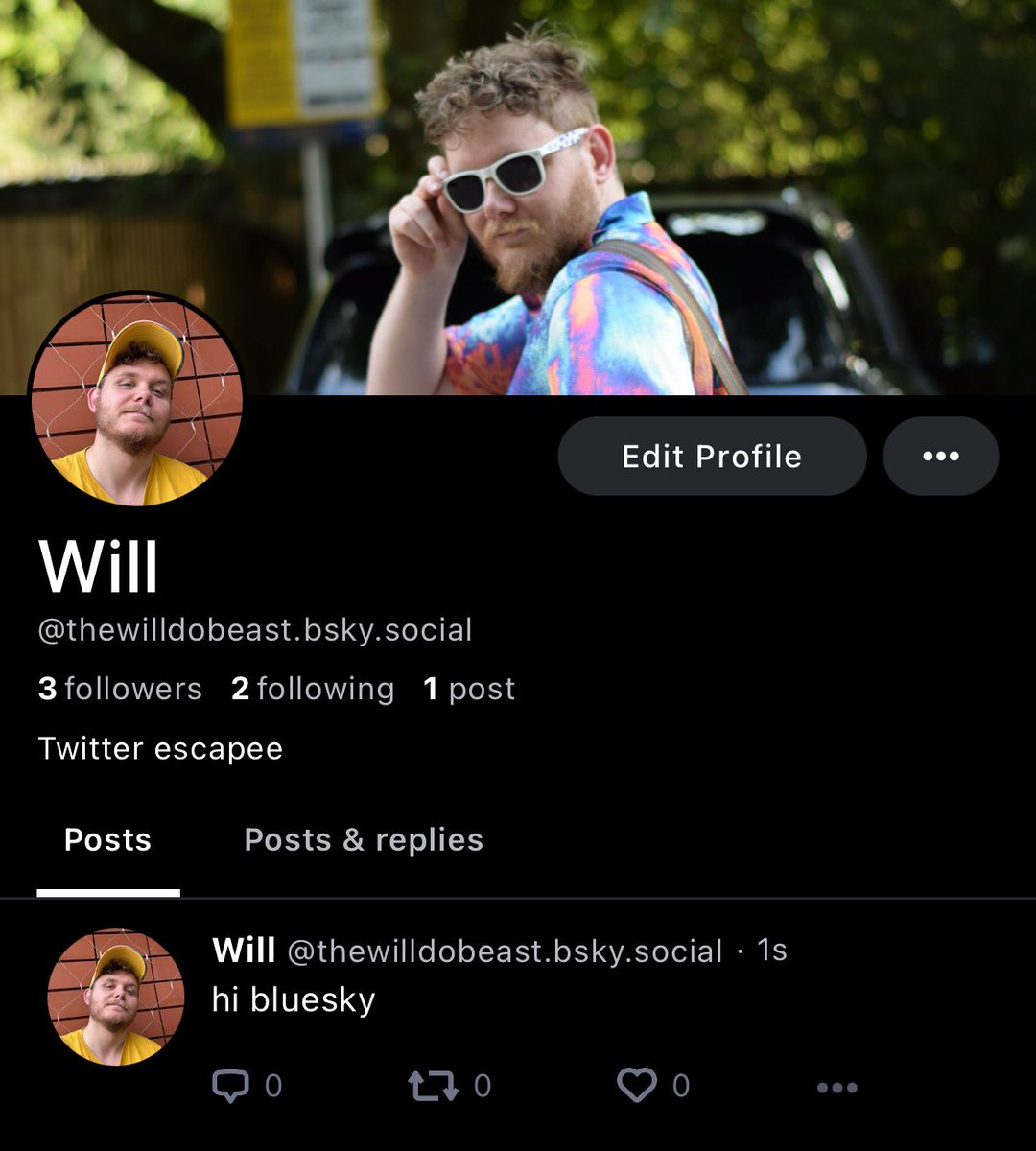Reply to the "hi bluesky" post
This screenshot has width=1036, height=1151.
[230, 1086]
